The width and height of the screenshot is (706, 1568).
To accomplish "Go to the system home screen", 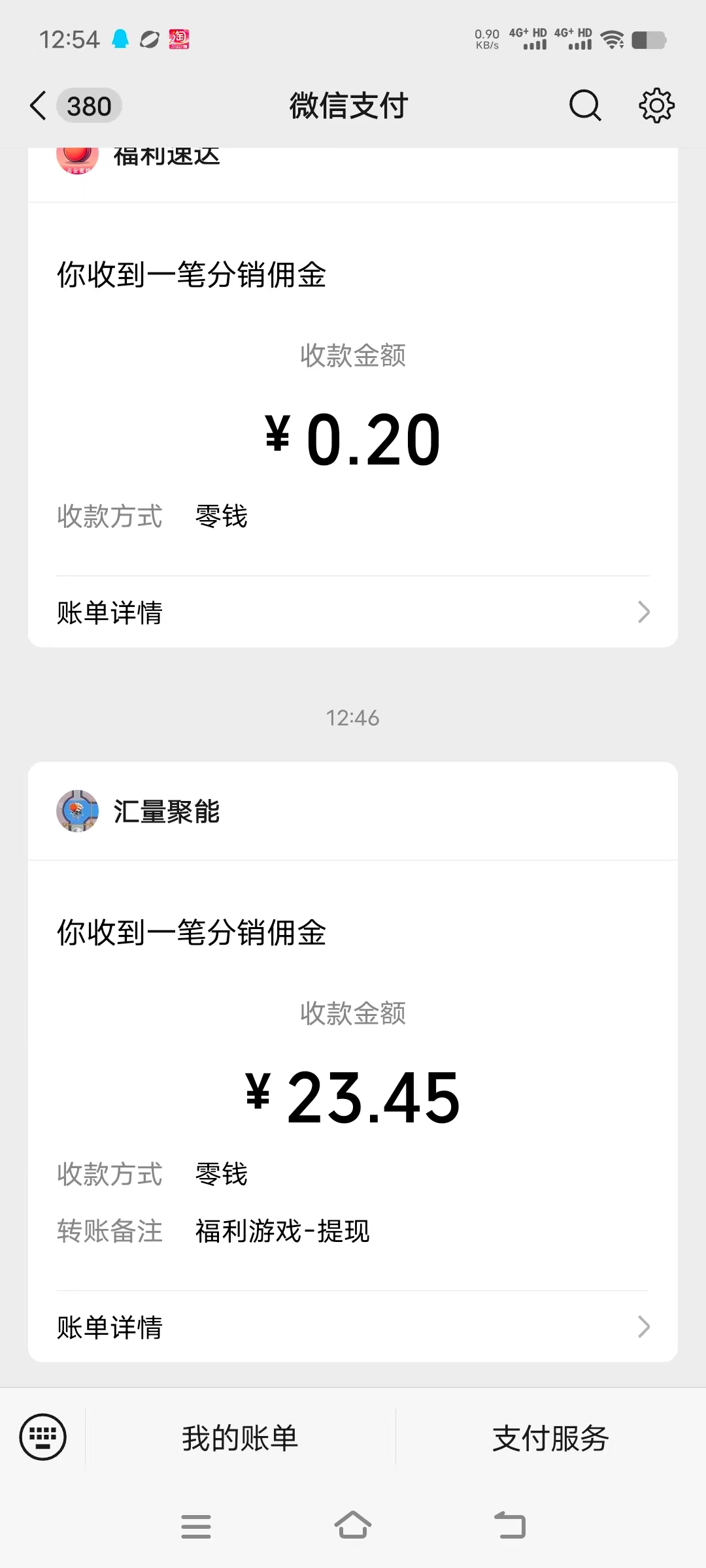I will (353, 1526).
